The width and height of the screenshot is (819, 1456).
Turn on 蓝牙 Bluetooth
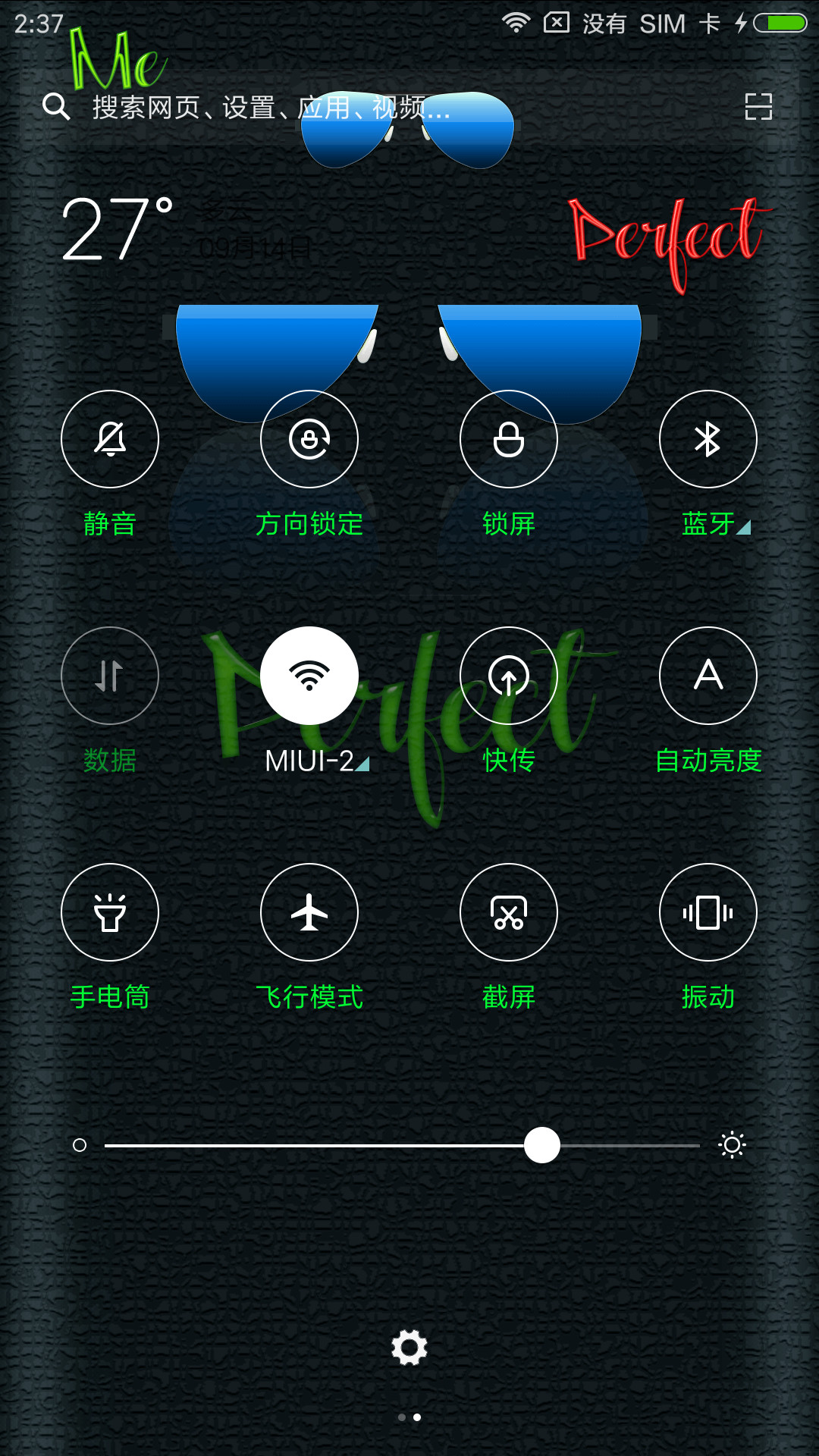(x=708, y=439)
